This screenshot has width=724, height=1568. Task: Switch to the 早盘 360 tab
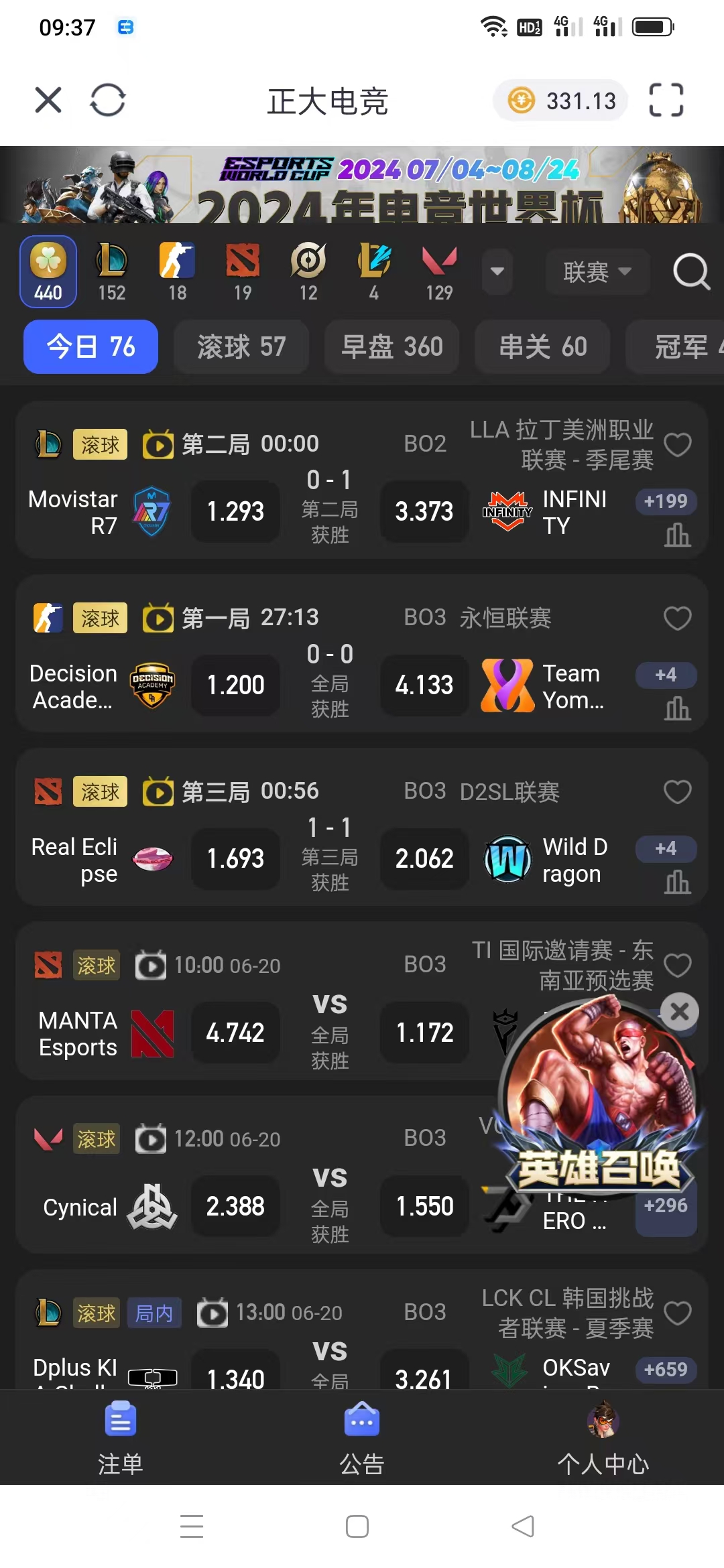(x=392, y=347)
